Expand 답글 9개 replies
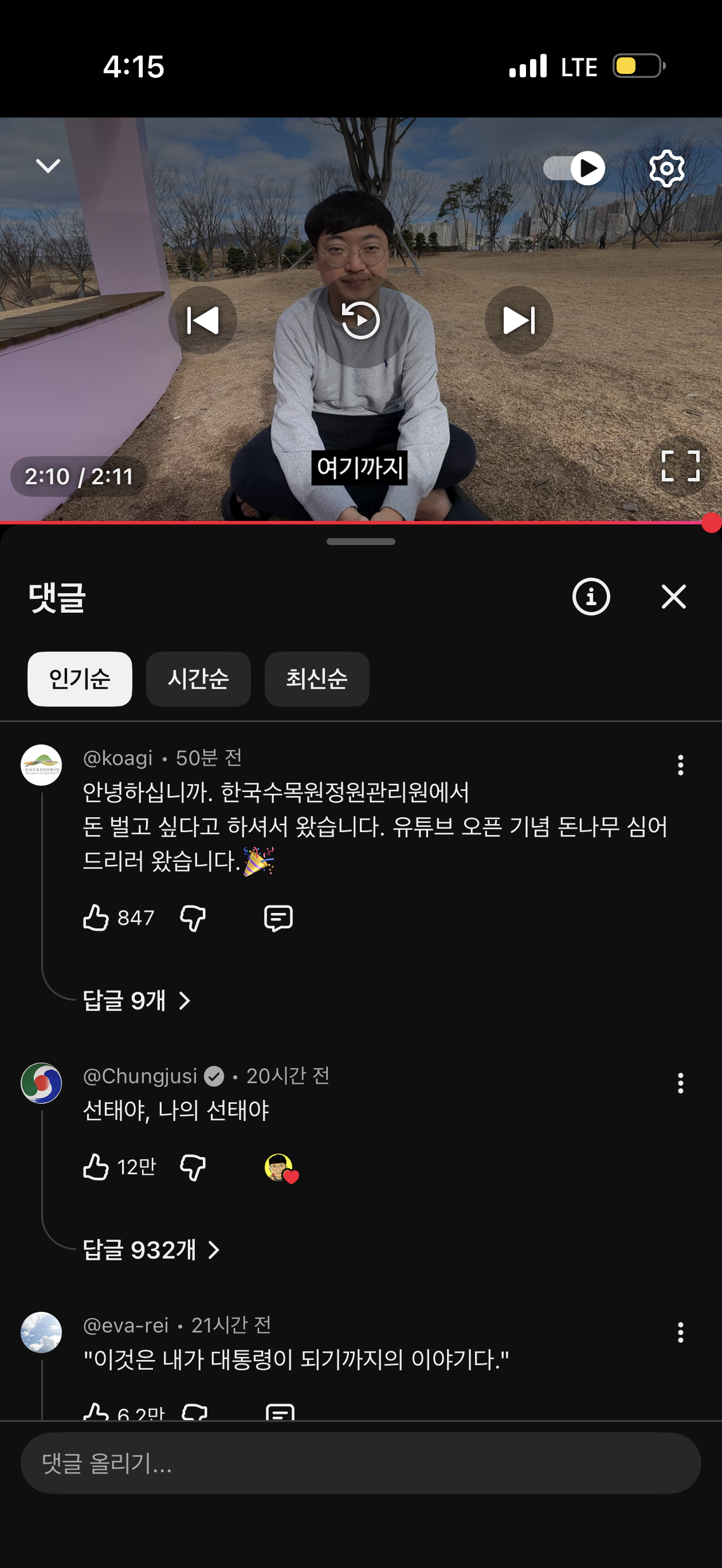Image resolution: width=722 pixels, height=1568 pixels. coord(136,1000)
